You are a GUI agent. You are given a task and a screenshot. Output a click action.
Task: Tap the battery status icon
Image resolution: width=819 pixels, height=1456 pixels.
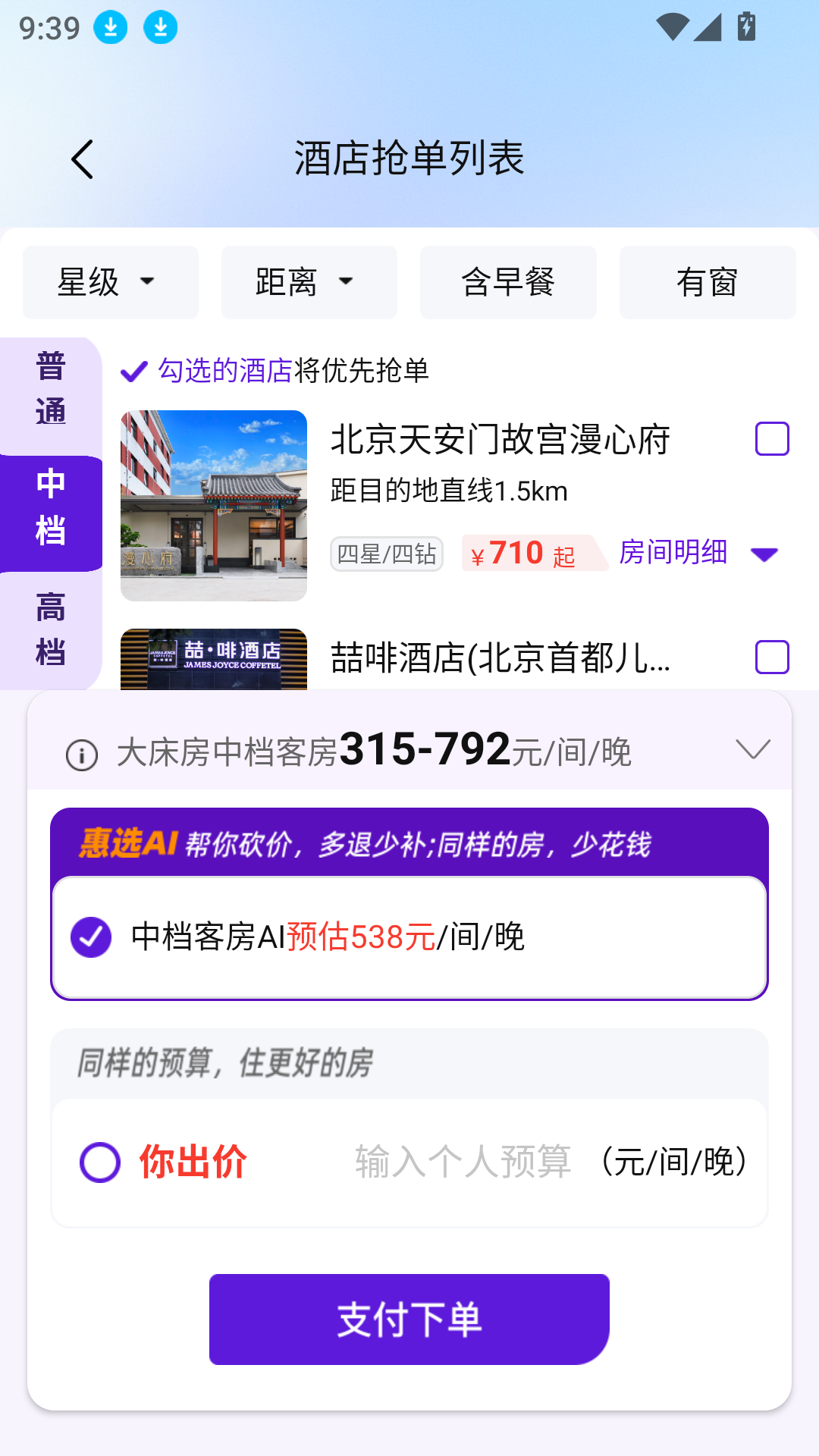coord(745,27)
